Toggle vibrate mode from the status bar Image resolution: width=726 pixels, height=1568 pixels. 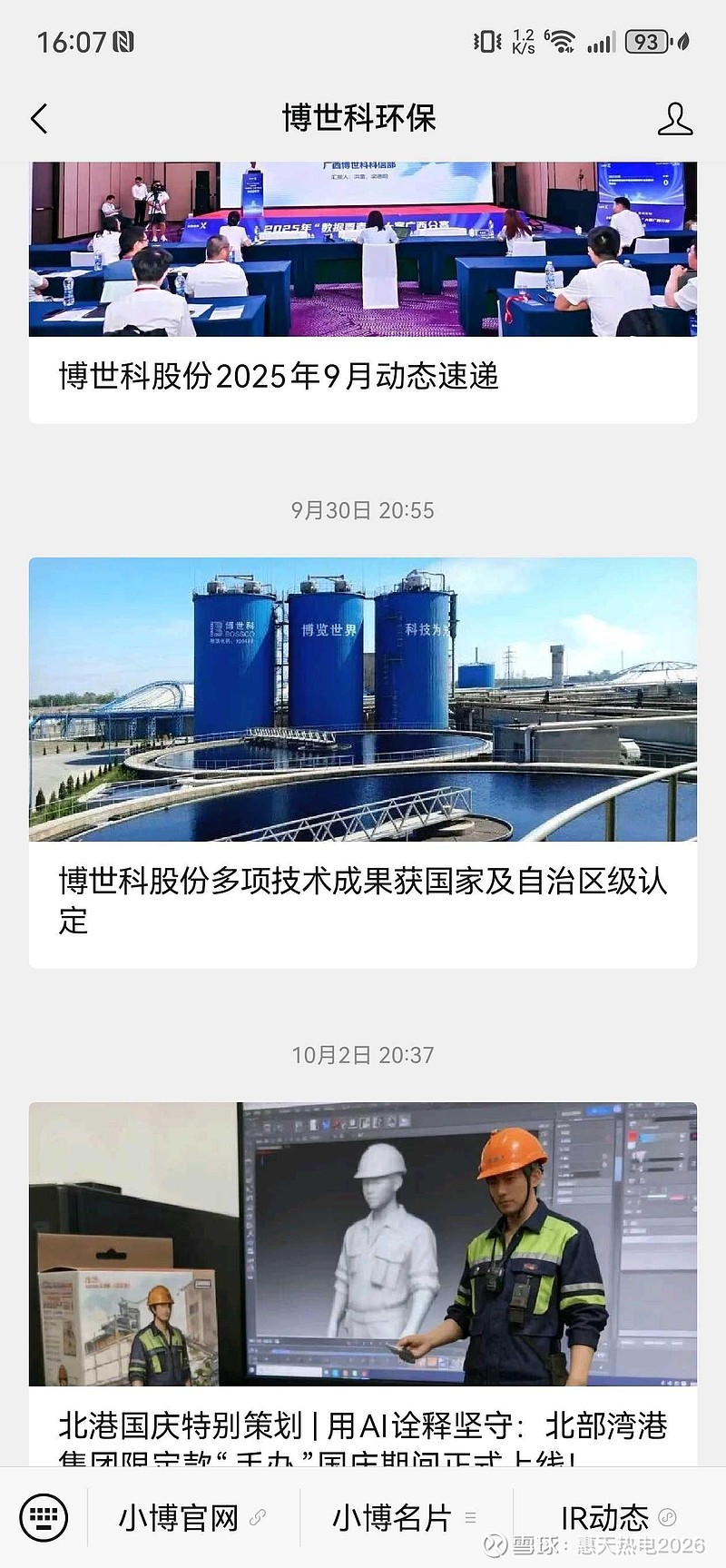tap(486, 40)
